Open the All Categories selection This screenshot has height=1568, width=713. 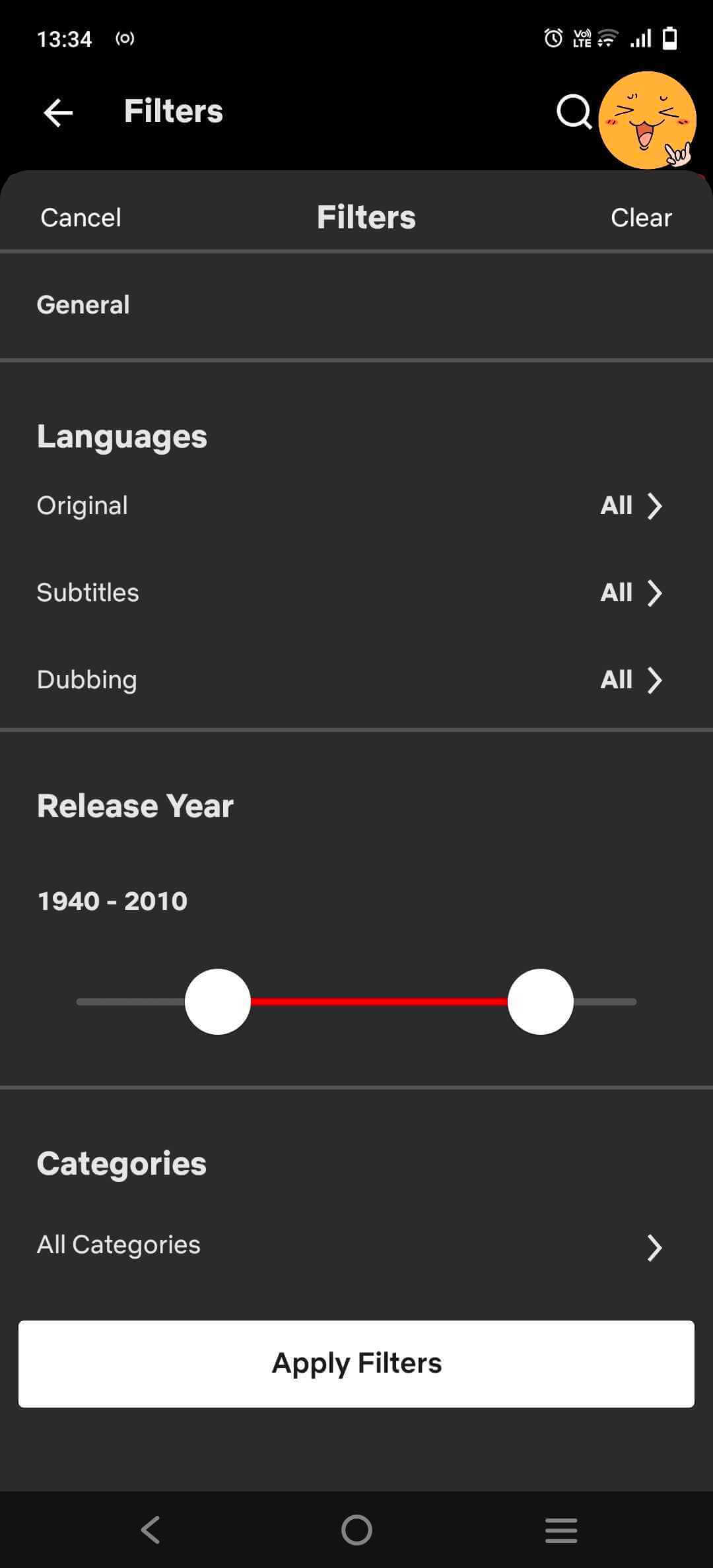[x=356, y=1245]
